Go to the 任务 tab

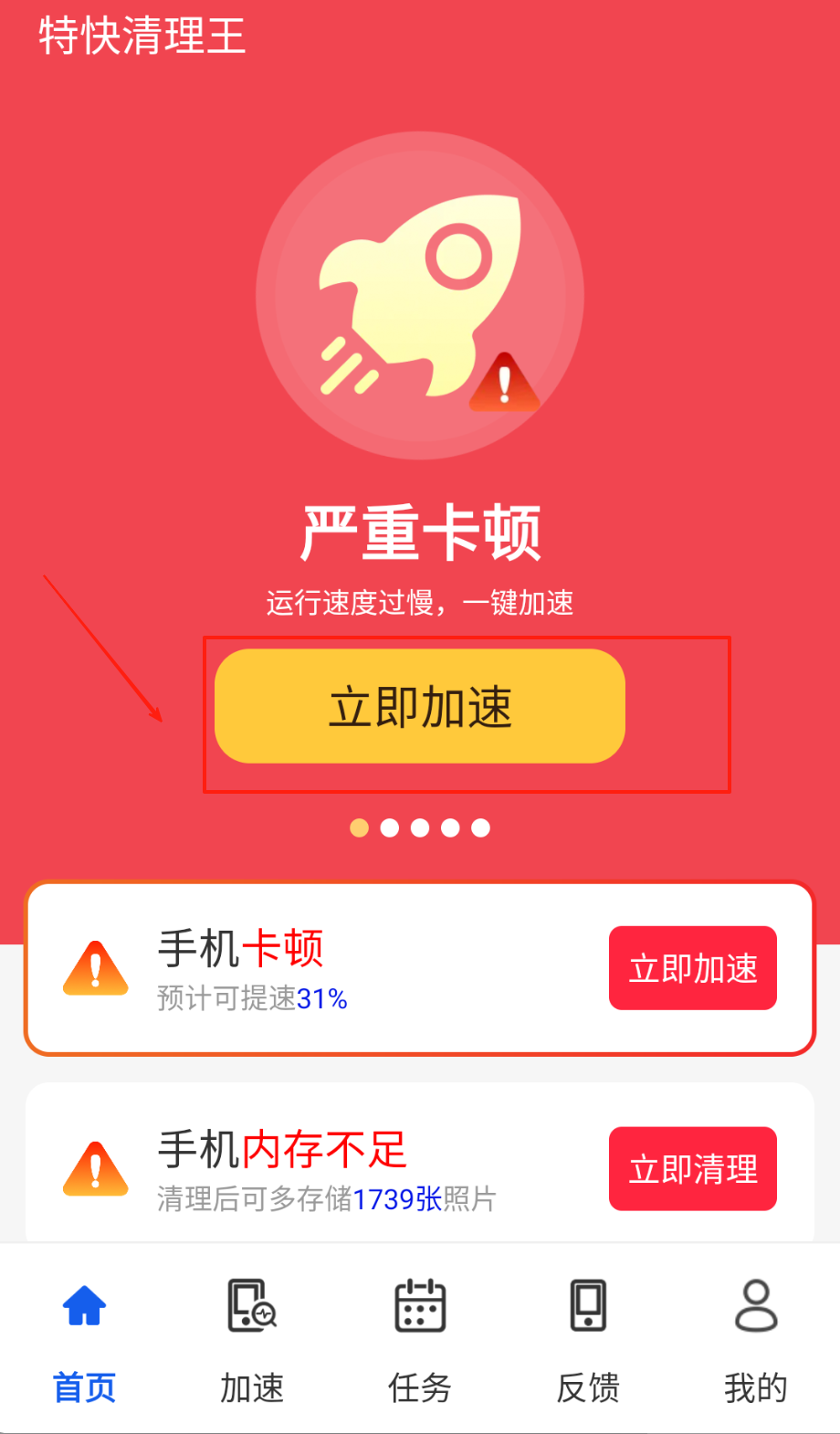click(x=420, y=1339)
